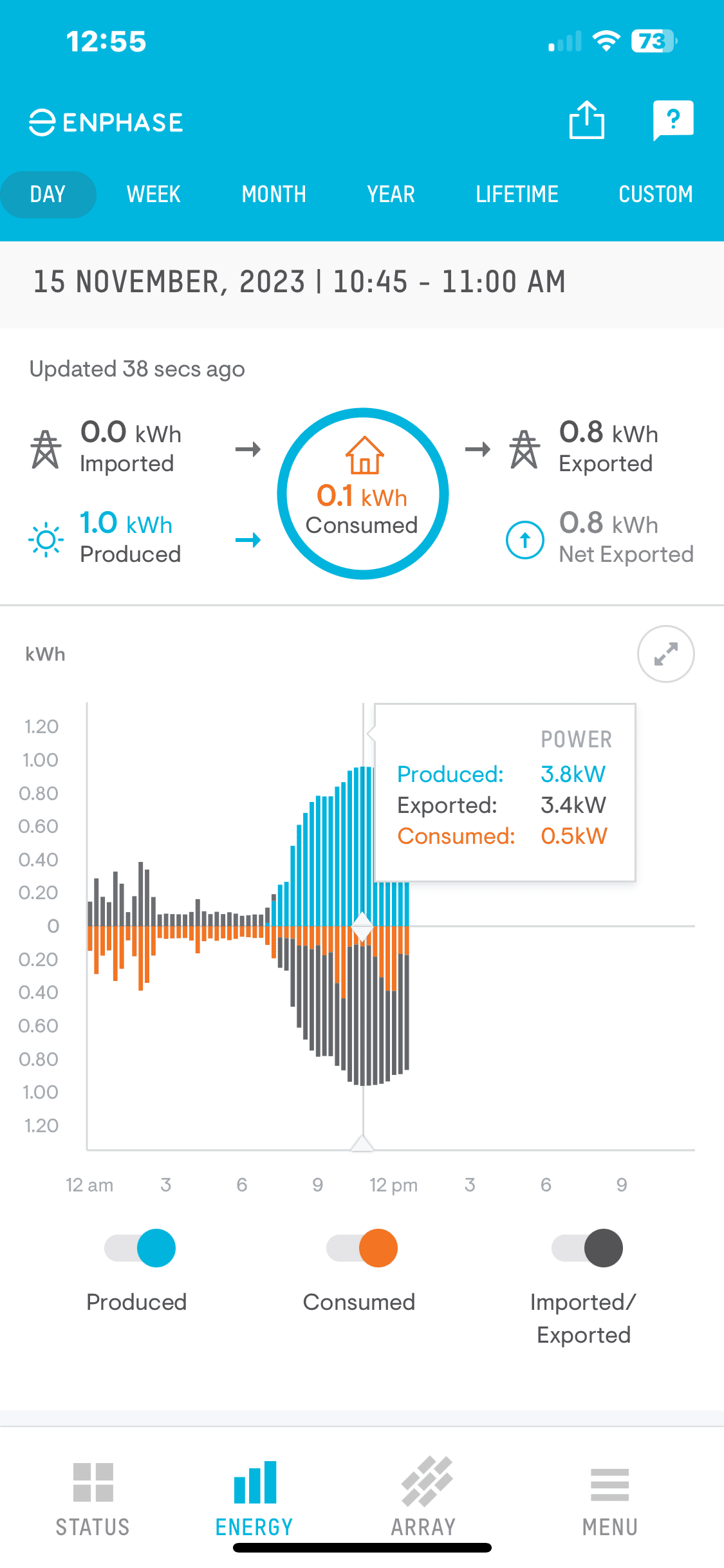Toggle off the Produced series
Screen dimensions: 724x1568
point(140,1248)
